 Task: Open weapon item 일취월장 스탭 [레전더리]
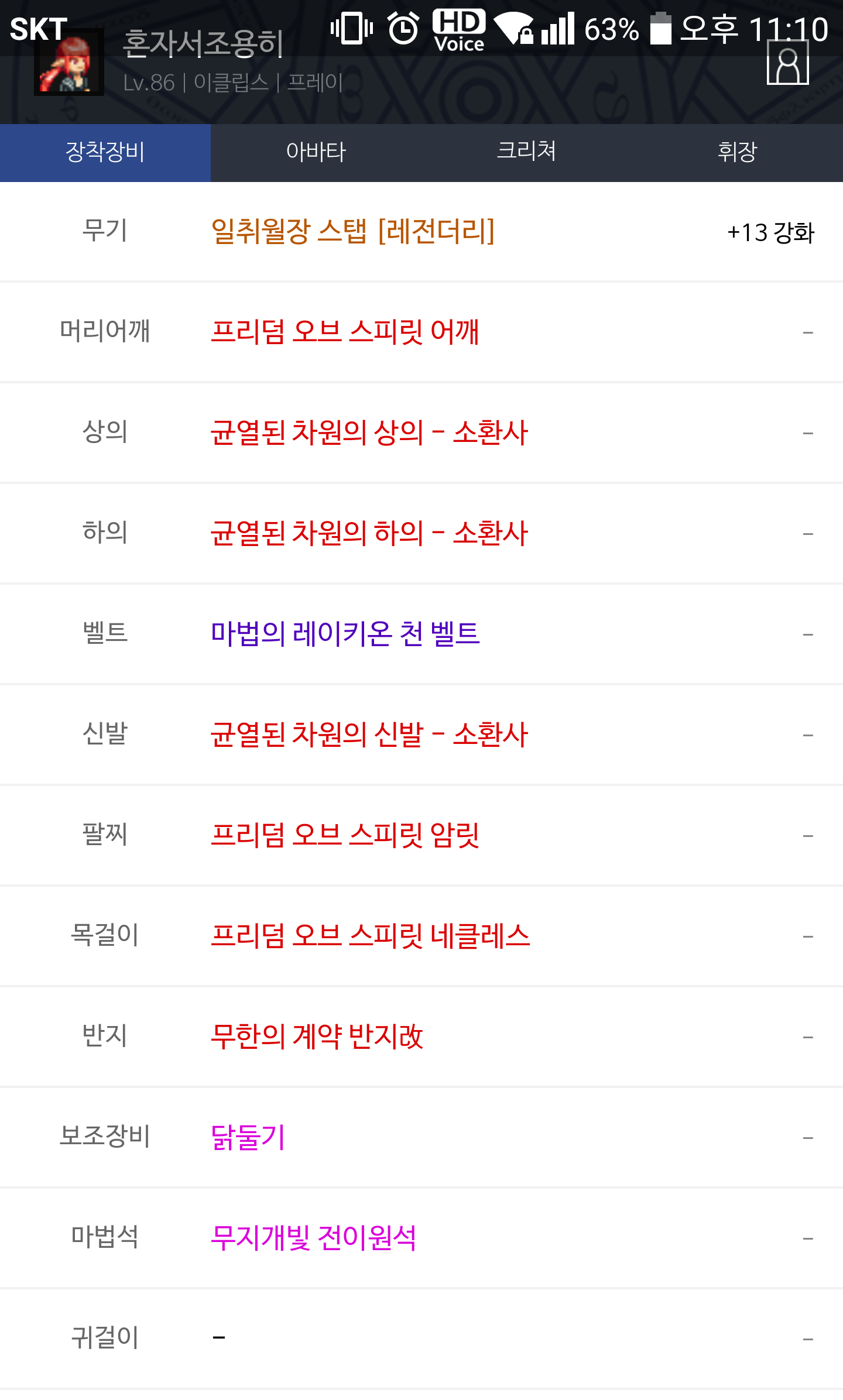352,232
